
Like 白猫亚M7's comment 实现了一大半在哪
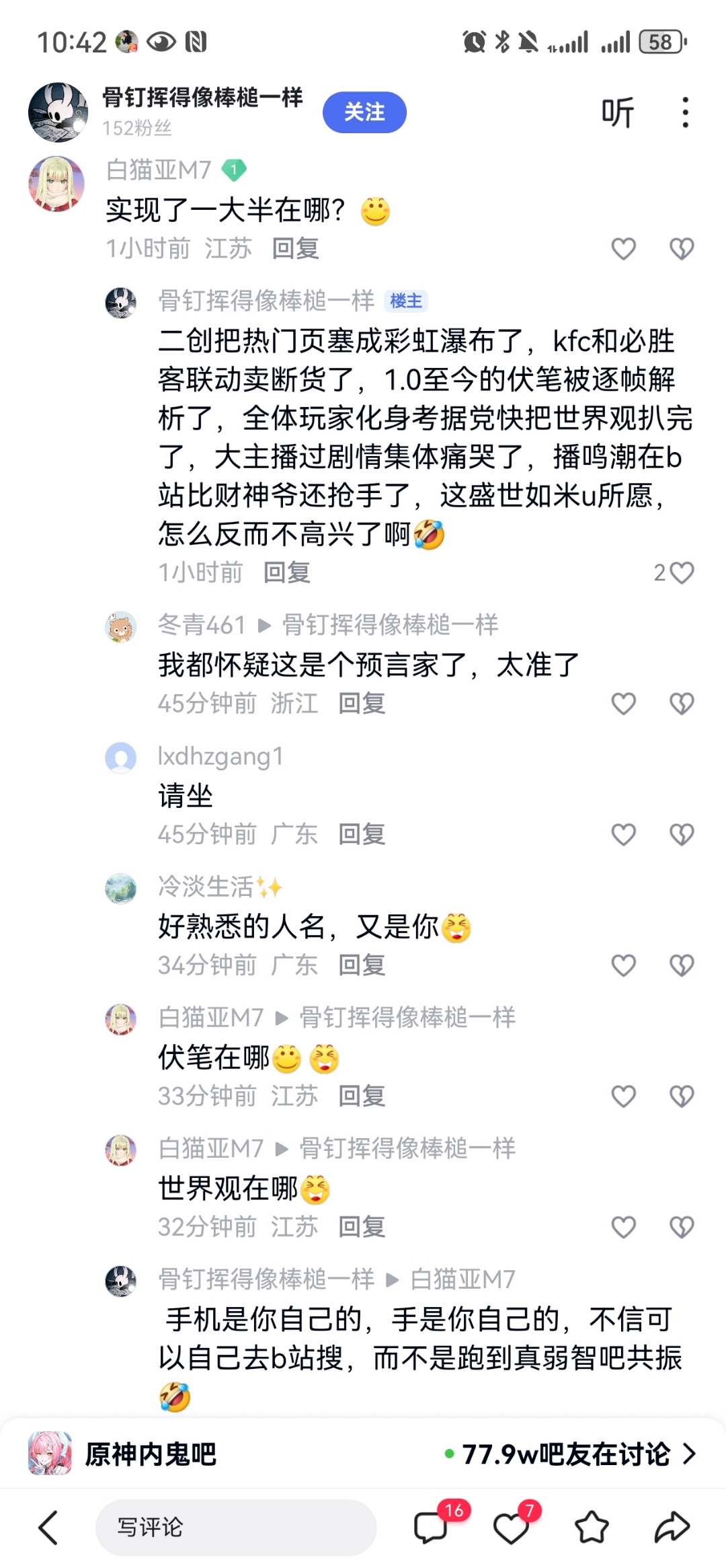coord(623,249)
